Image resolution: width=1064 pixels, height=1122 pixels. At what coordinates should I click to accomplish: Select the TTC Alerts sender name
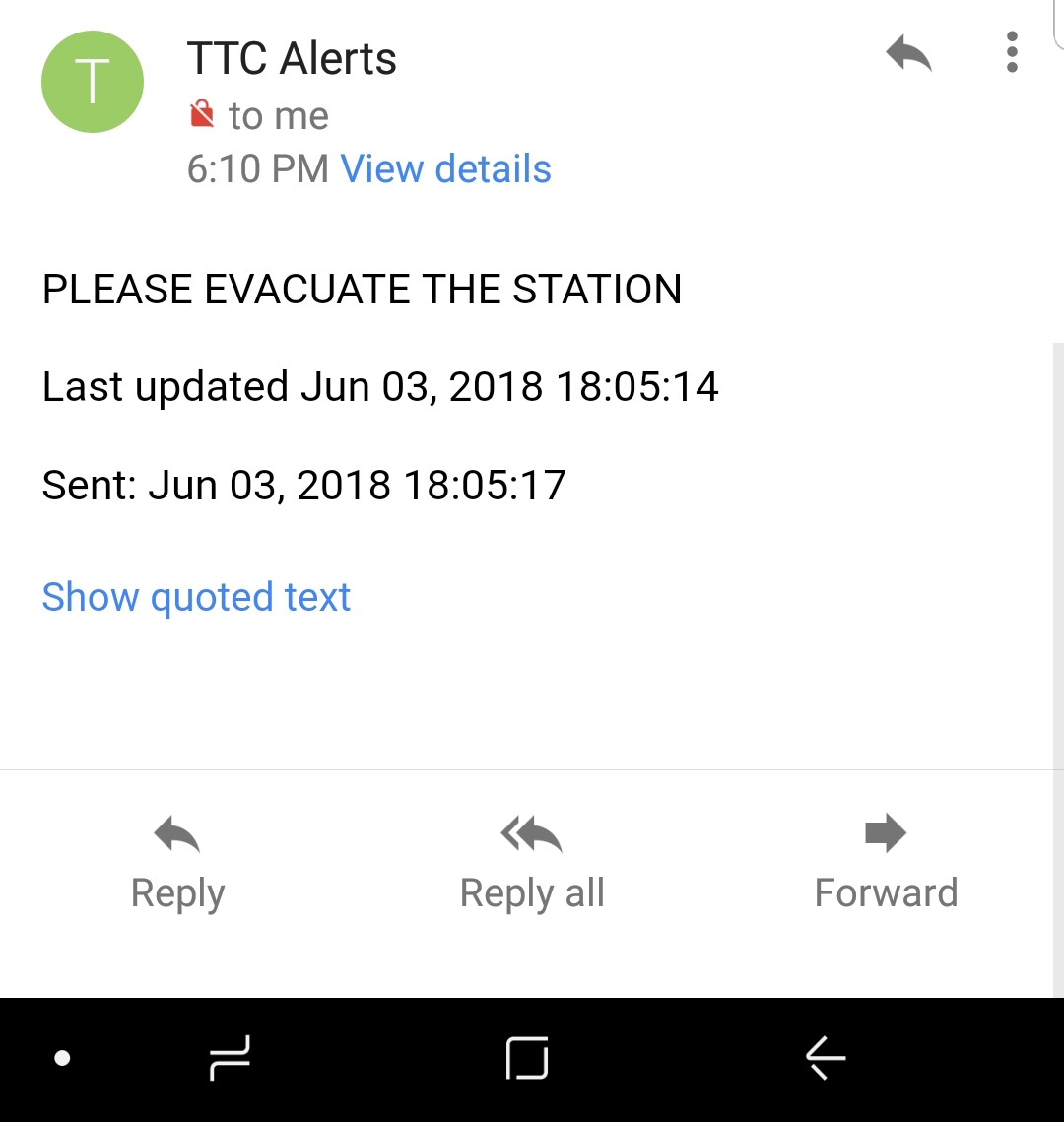point(292,57)
